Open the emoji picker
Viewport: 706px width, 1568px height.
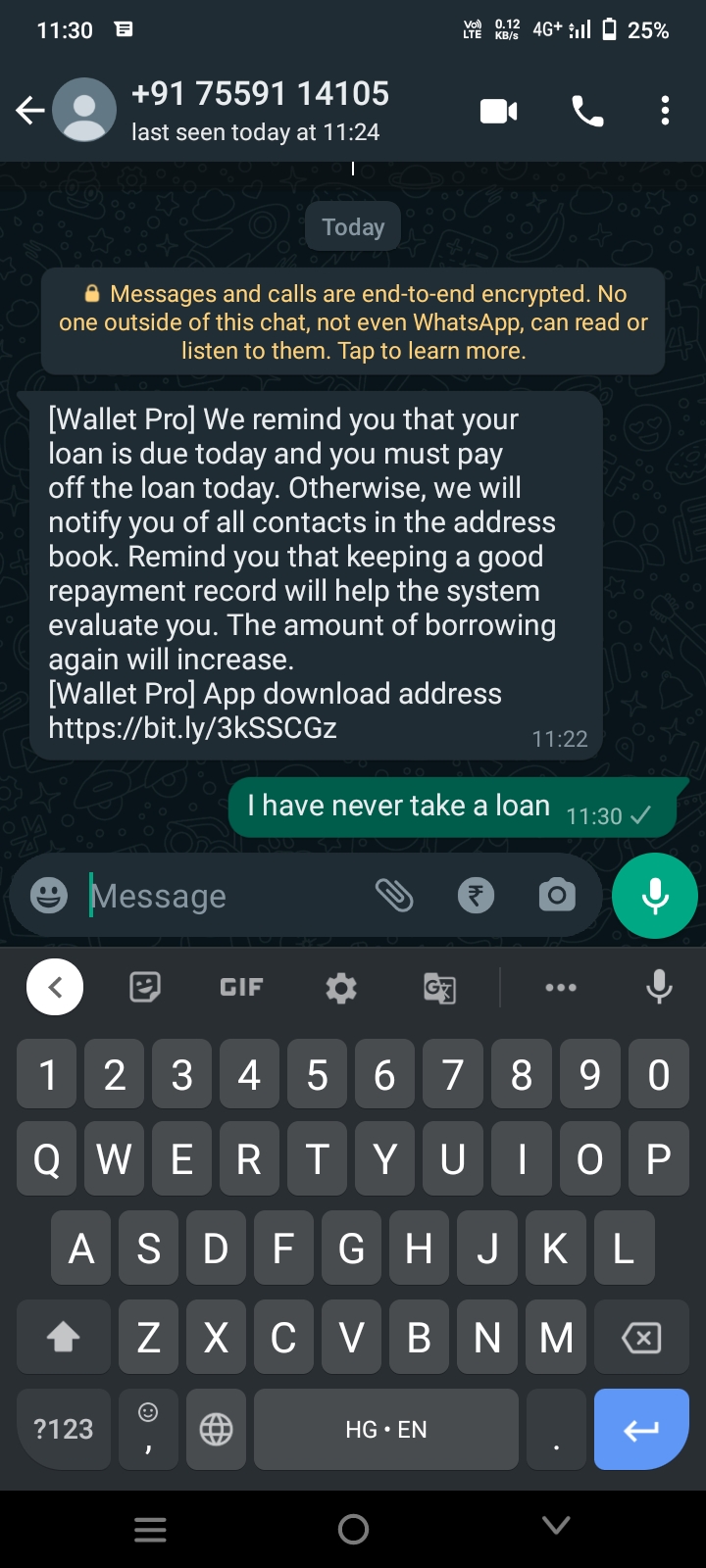coord(49,895)
